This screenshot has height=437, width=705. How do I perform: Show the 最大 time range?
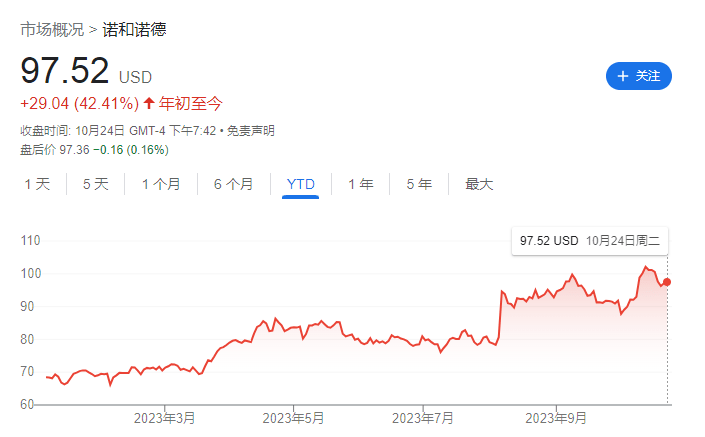coord(479,184)
